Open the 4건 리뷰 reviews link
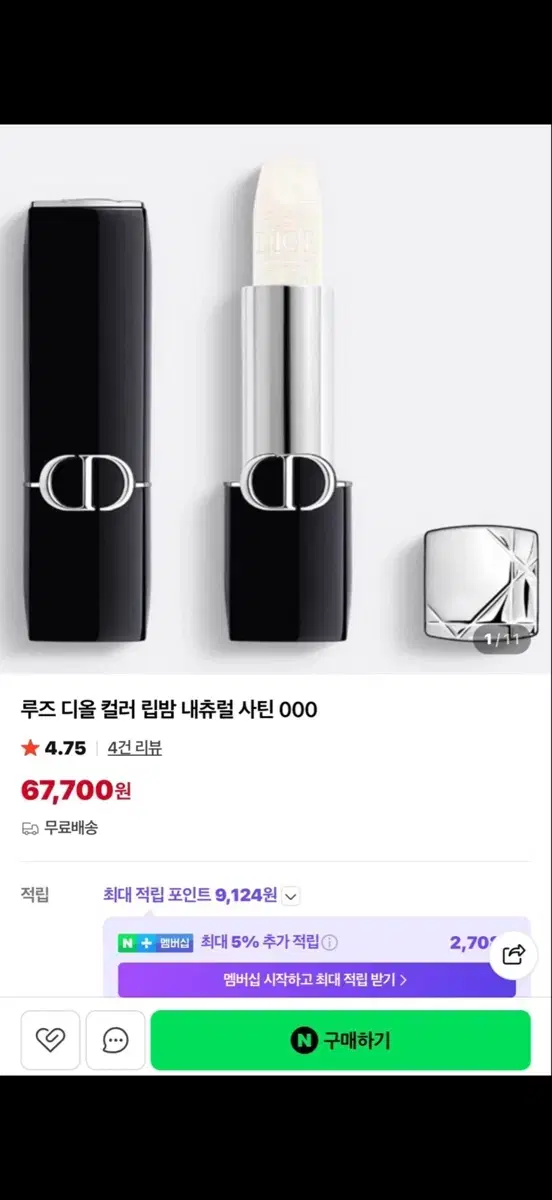Viewport: 552px width, 1200px height. [134, 747]
